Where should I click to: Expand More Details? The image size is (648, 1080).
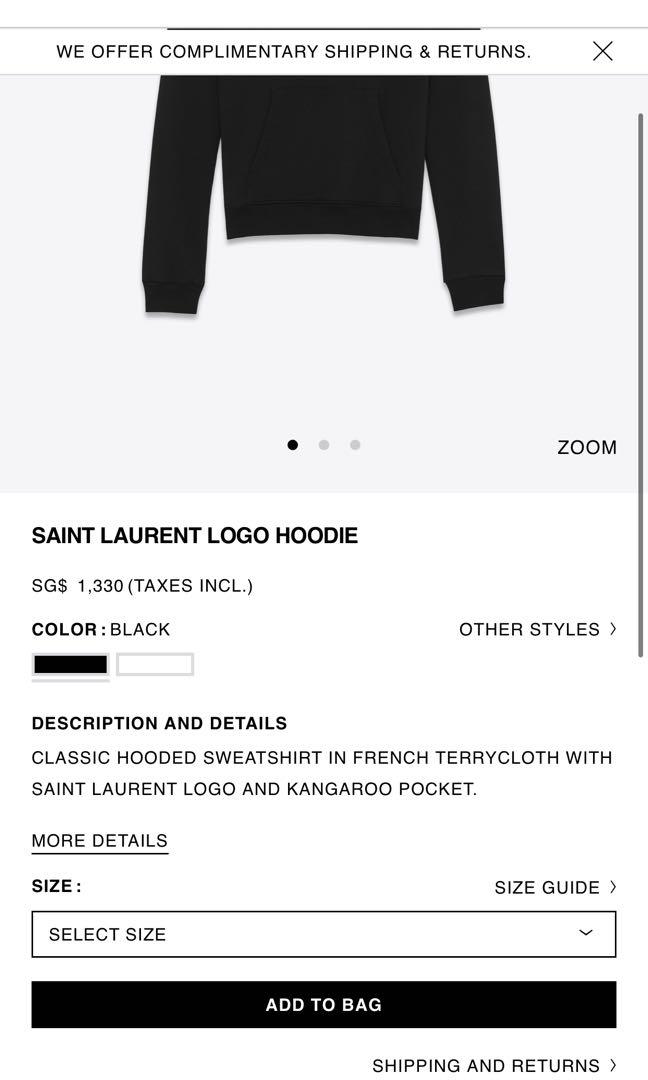pos(100,841)
